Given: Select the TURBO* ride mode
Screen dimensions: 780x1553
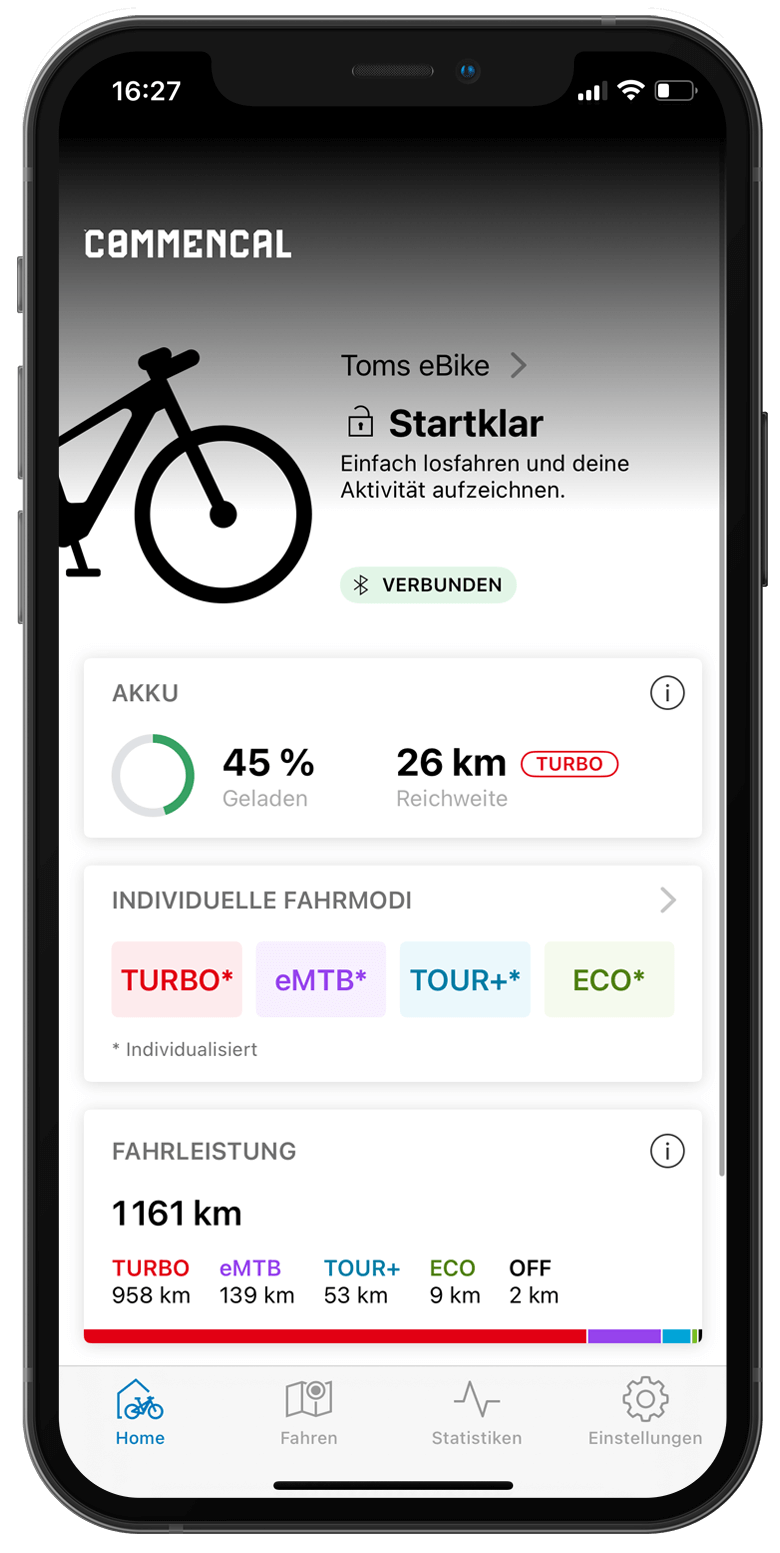Looking at the screenshot, I should point(177,980).
